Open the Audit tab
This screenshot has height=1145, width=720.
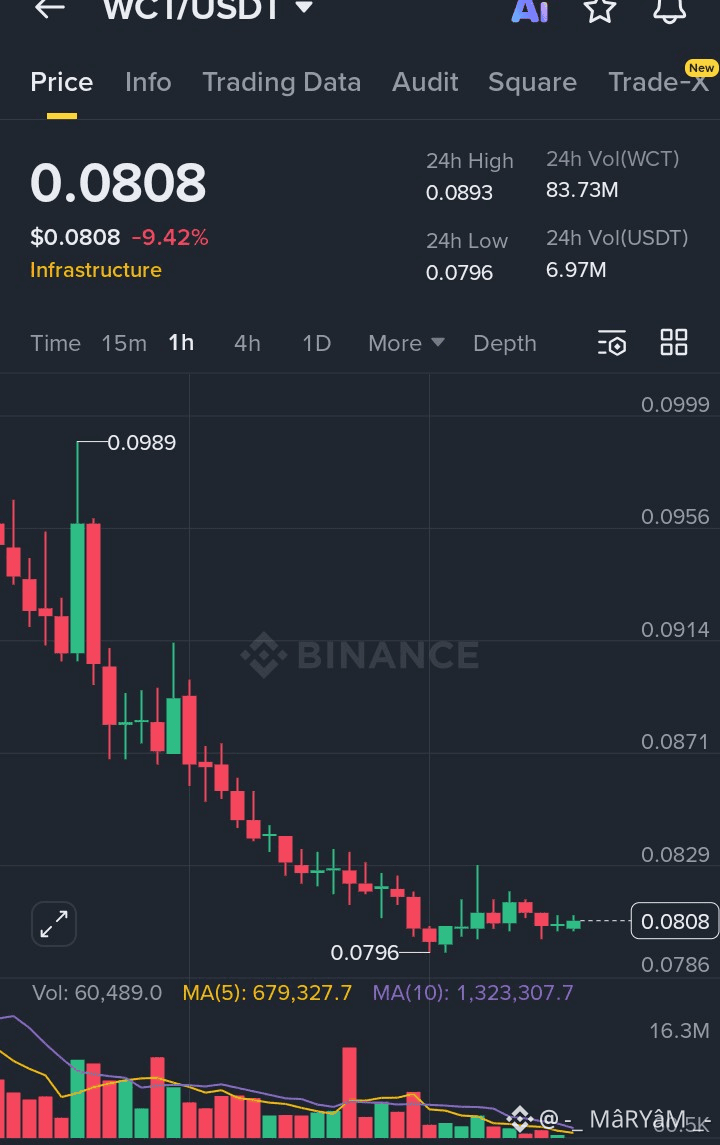click(x=425, y=82)
